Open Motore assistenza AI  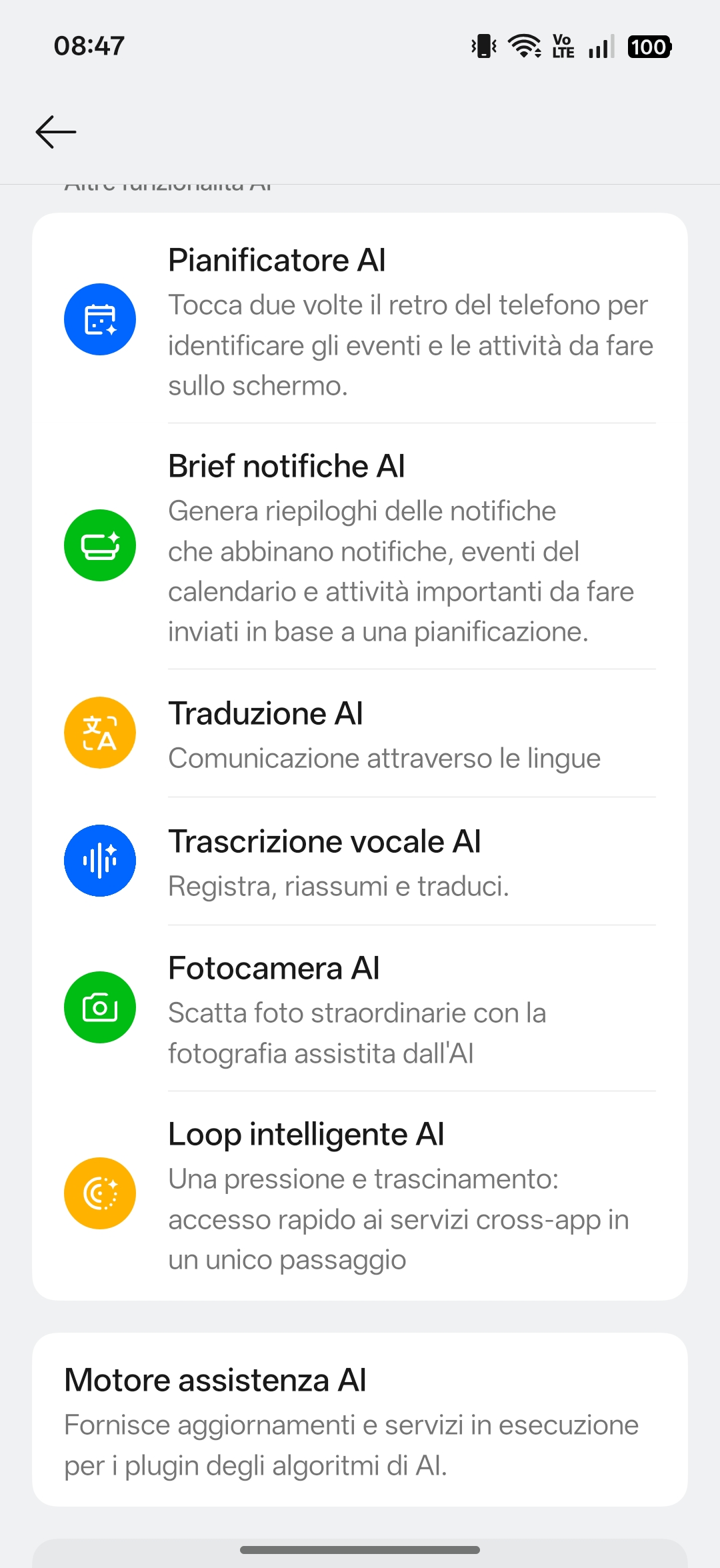(360, 1420)
